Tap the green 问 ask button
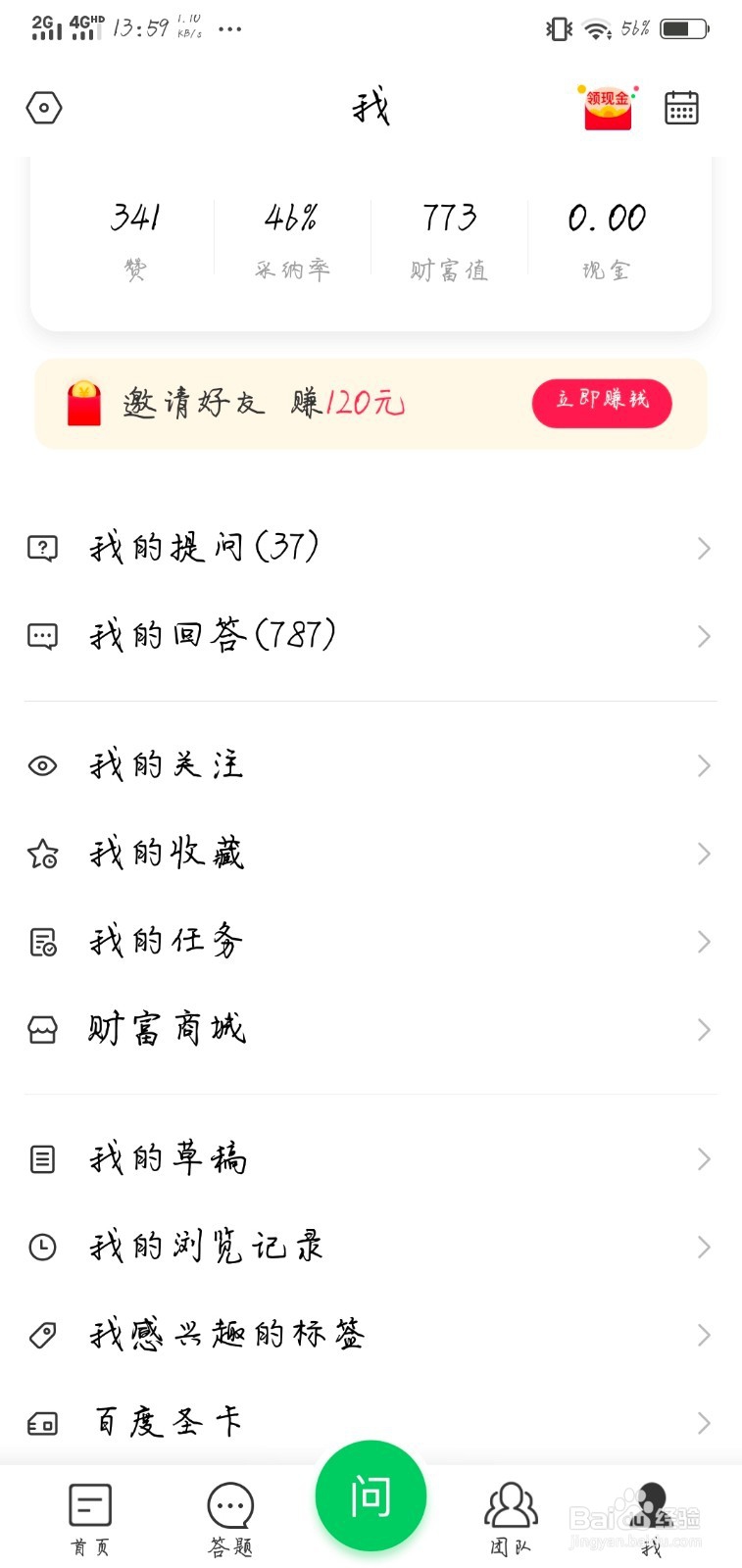 371,1496
